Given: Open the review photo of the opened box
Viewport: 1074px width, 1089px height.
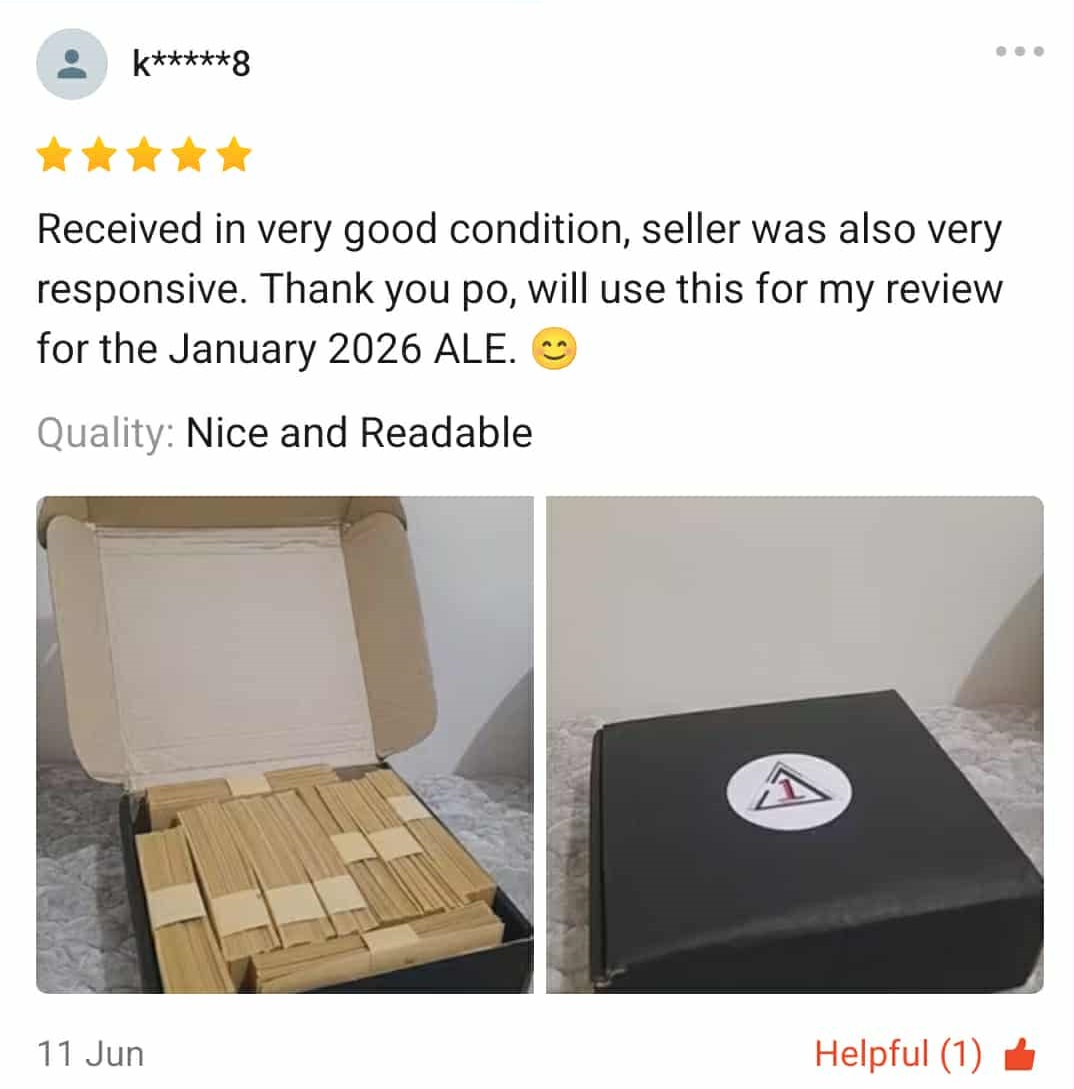Looking at the screenshot, I should tap(285, 745).
